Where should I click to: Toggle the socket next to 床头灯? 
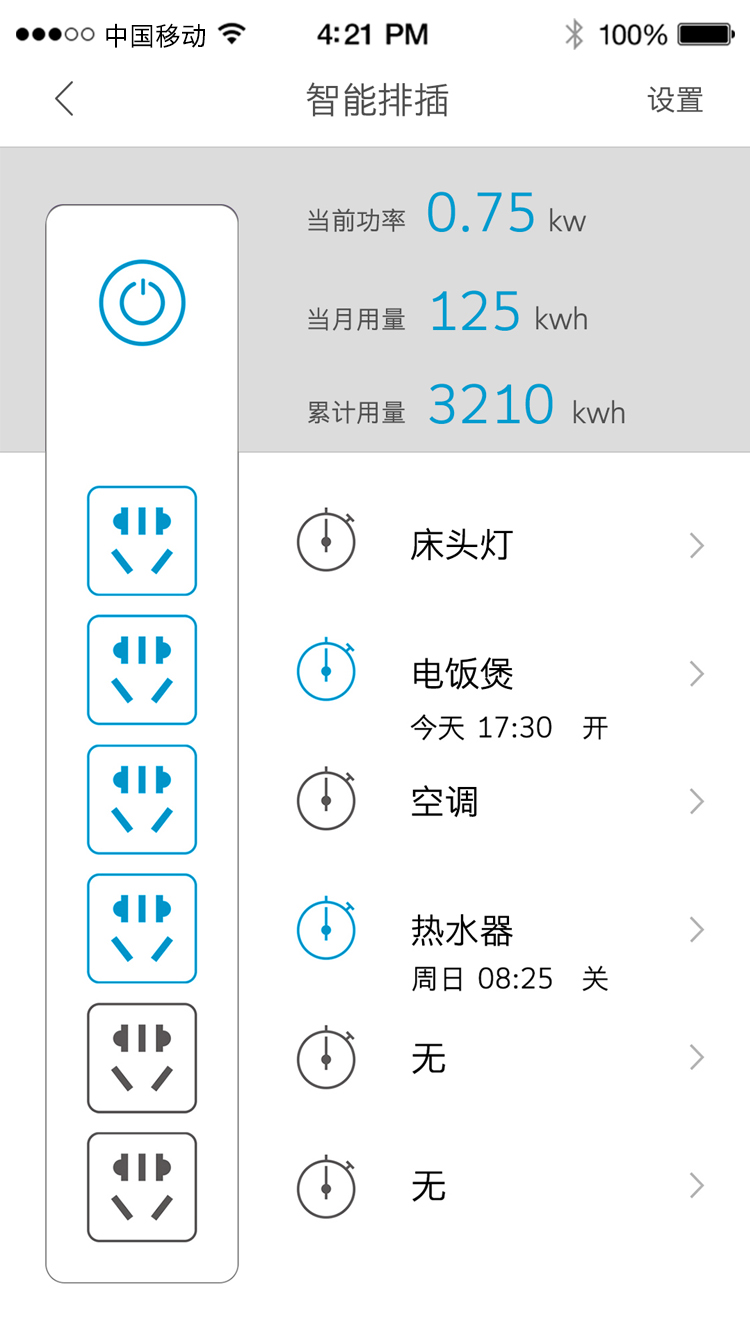(142, 541)
